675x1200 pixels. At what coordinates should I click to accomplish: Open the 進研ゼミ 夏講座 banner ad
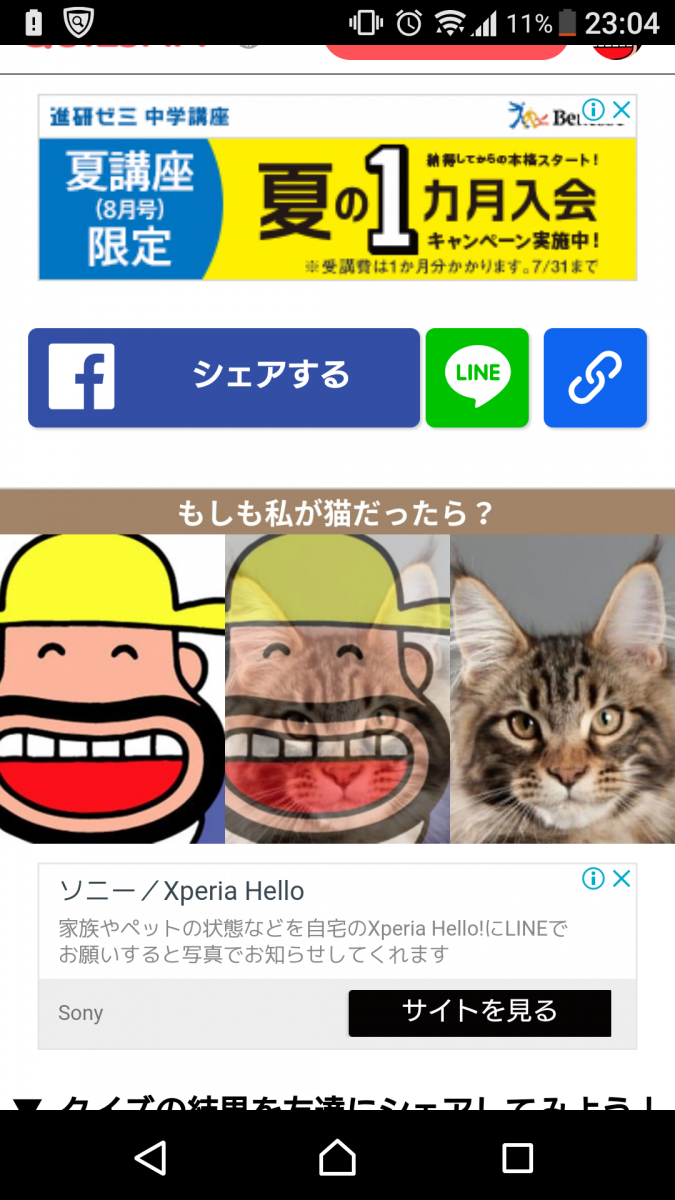tap(337, 208)
